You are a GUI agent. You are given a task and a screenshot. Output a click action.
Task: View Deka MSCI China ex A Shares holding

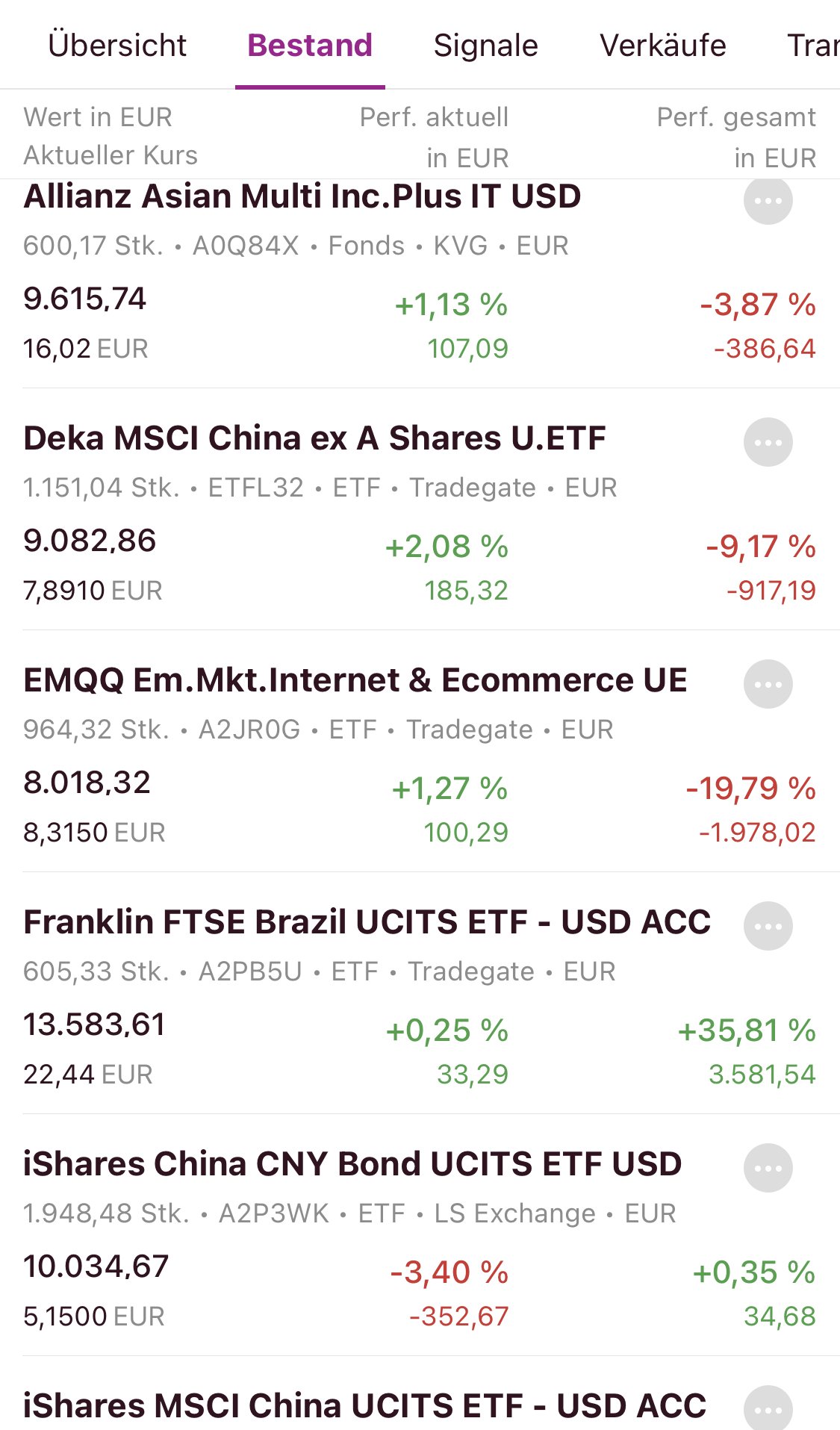(314, 439)
